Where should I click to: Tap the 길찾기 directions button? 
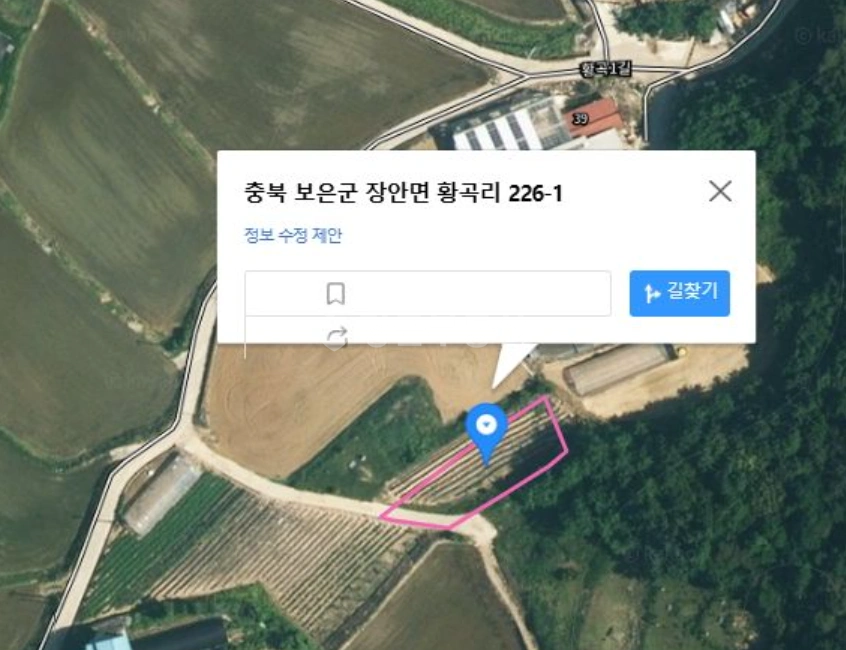[679, 293]
